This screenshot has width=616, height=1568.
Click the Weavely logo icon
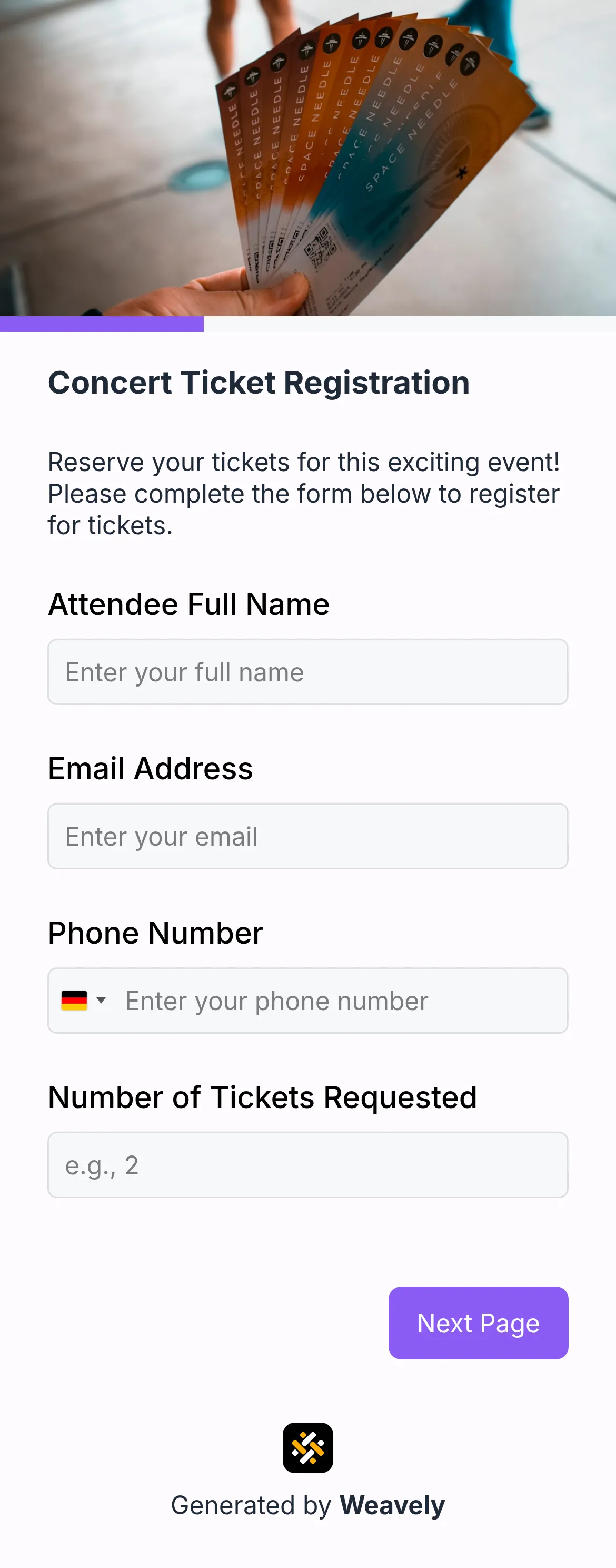pyautogui.click(x=307, y=1447)
